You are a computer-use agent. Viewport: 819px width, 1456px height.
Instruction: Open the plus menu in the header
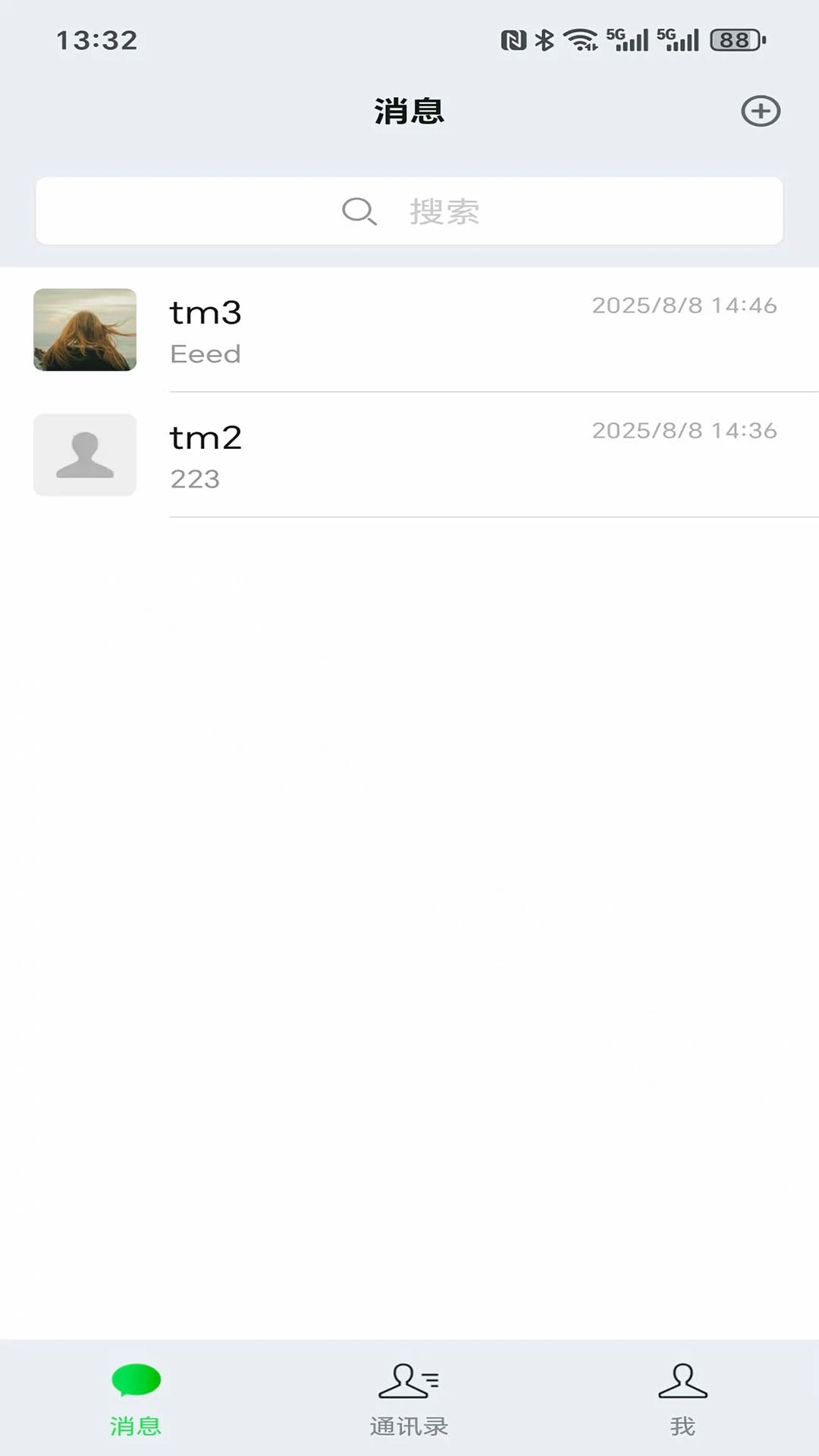[x=761, y=111]
